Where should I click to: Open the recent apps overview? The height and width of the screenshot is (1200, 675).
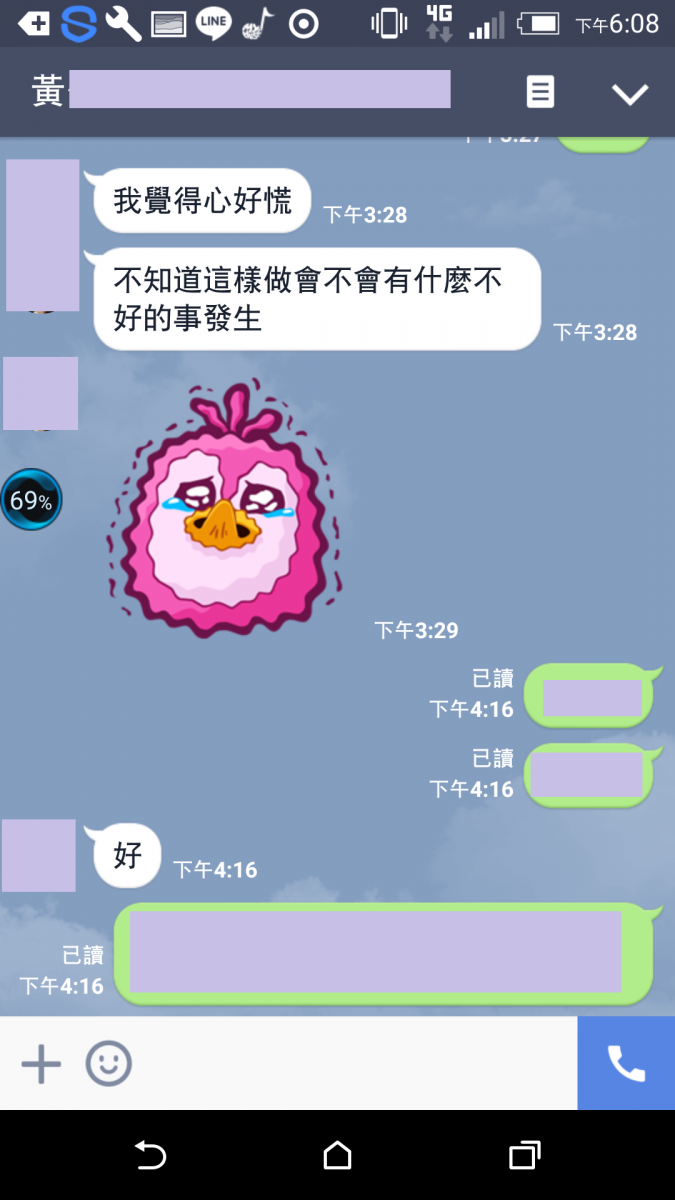coord(524,1156)
